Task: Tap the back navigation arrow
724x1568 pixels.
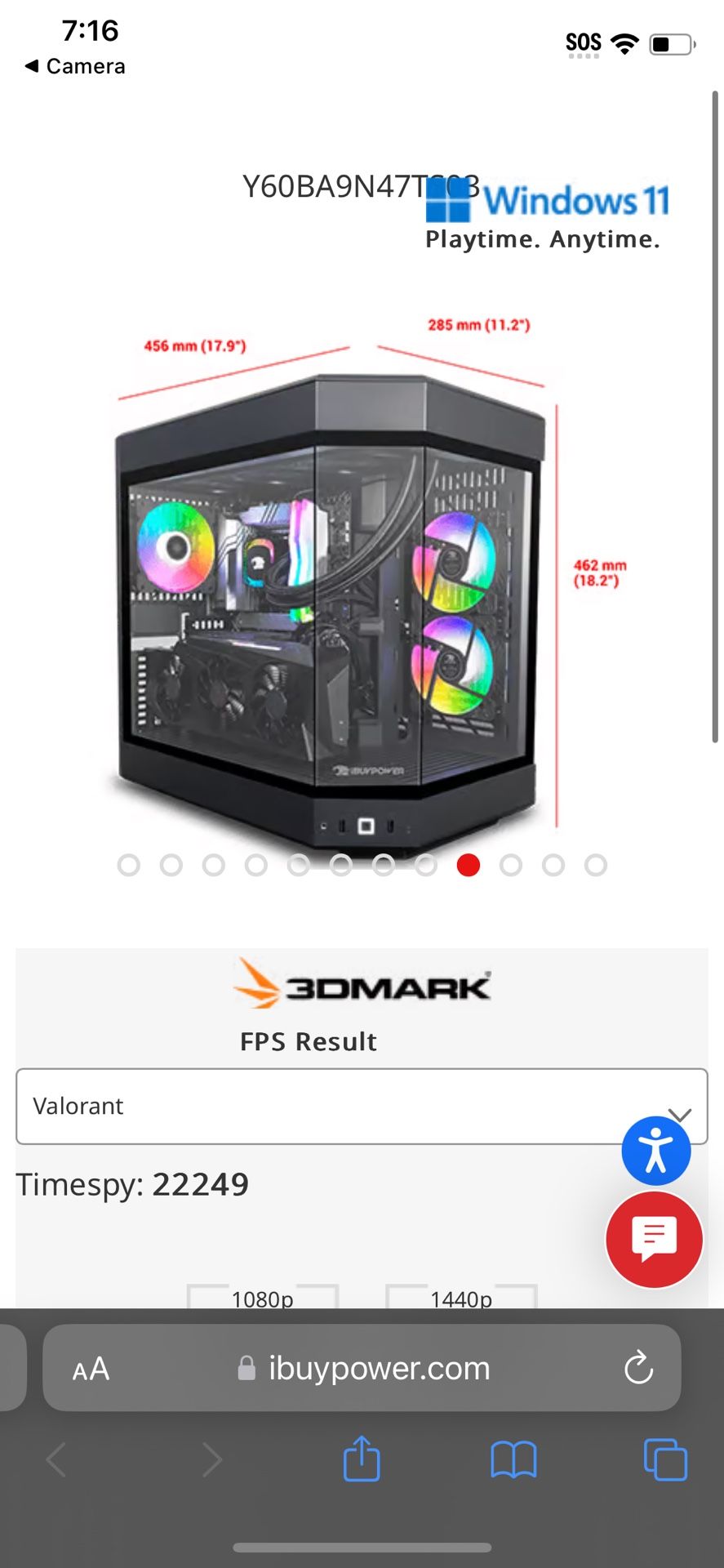Action: (x=56, y=1461)
